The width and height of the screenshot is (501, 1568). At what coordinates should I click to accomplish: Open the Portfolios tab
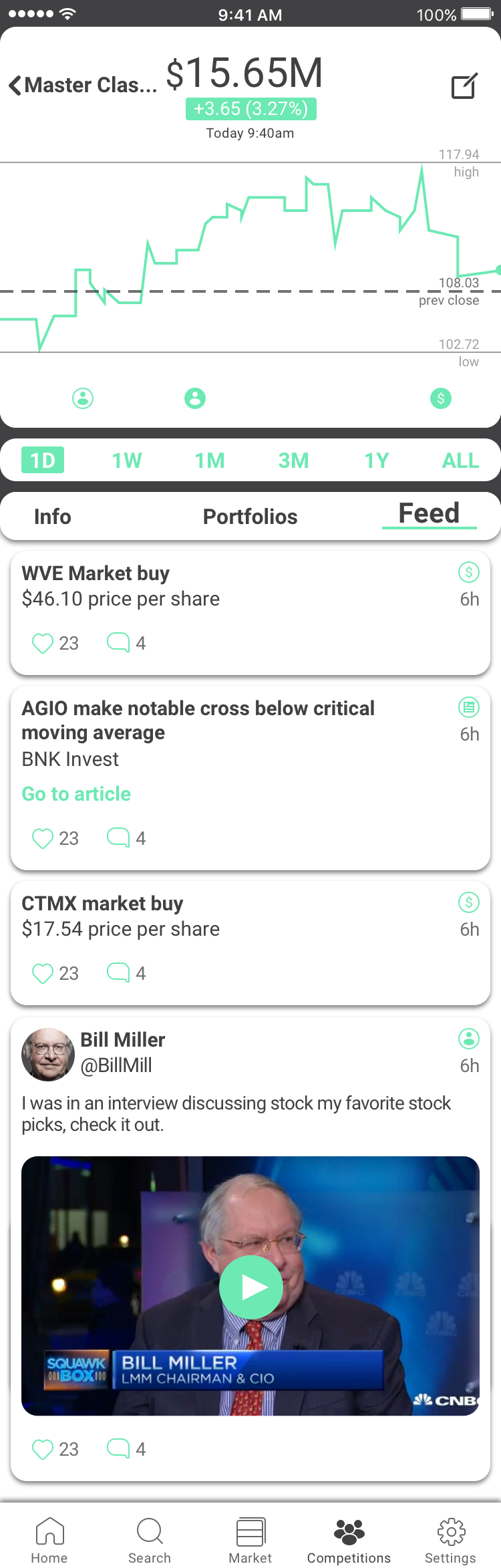click(x=250, y=517)
